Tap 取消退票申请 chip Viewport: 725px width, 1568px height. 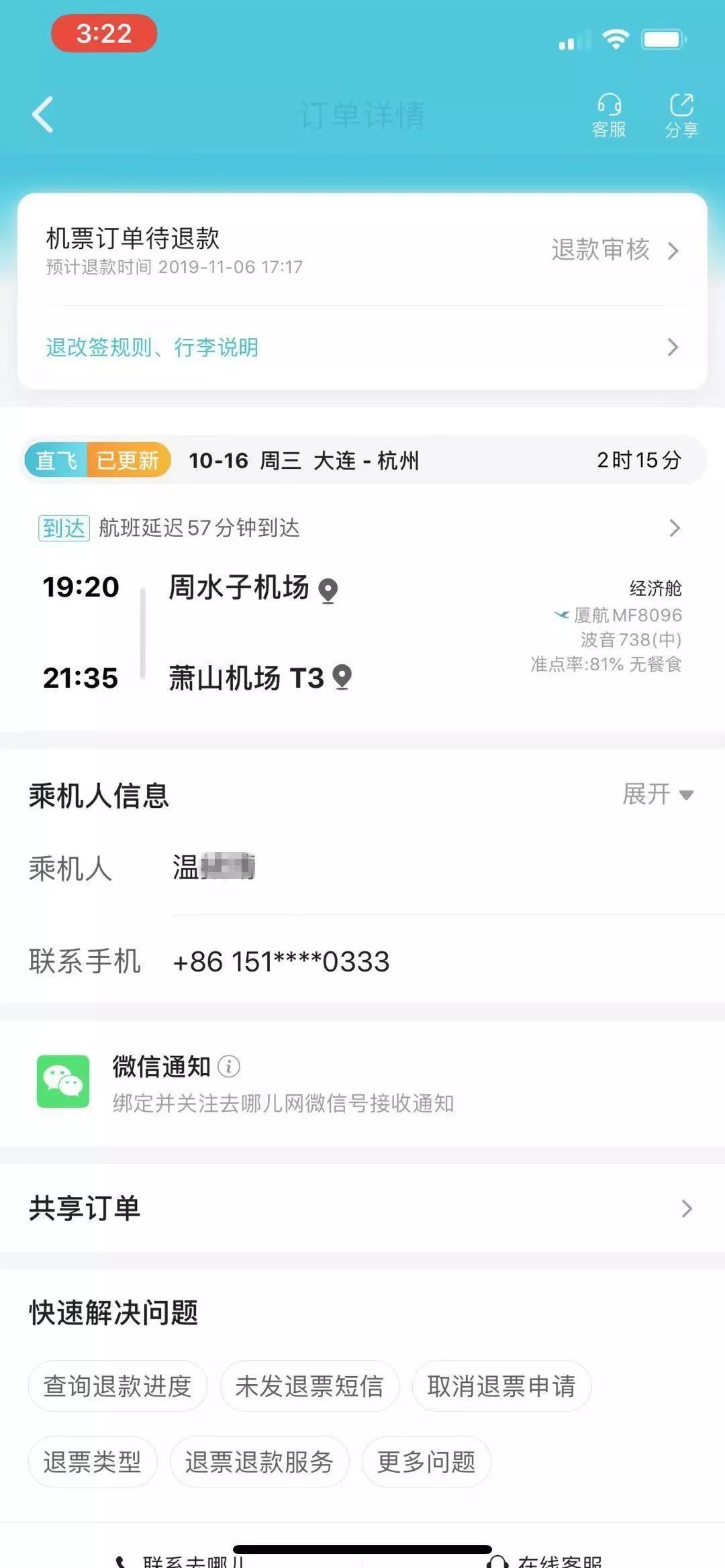[501, 1386]
